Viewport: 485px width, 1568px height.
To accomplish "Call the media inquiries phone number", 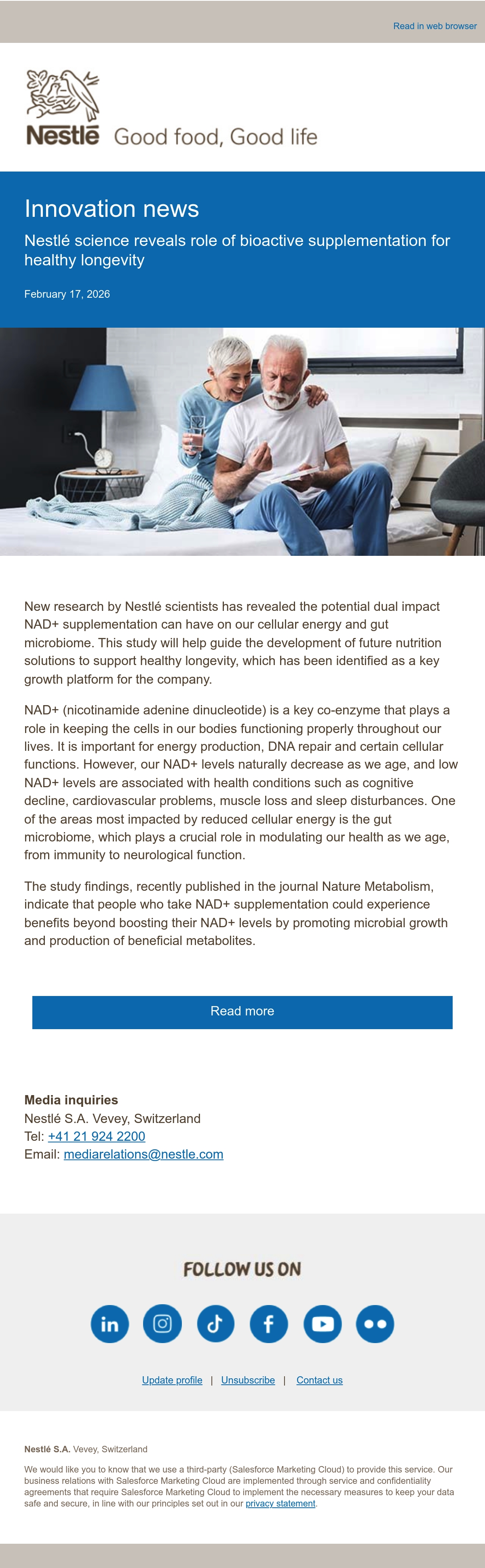I will (x=97, y=1136).
